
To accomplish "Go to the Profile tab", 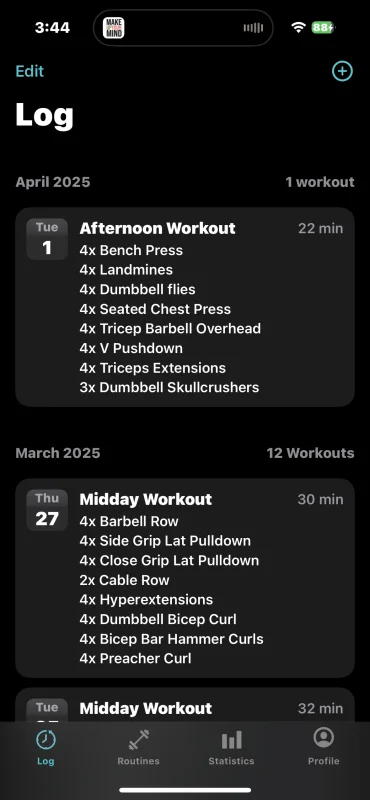I will coord(324,747).
